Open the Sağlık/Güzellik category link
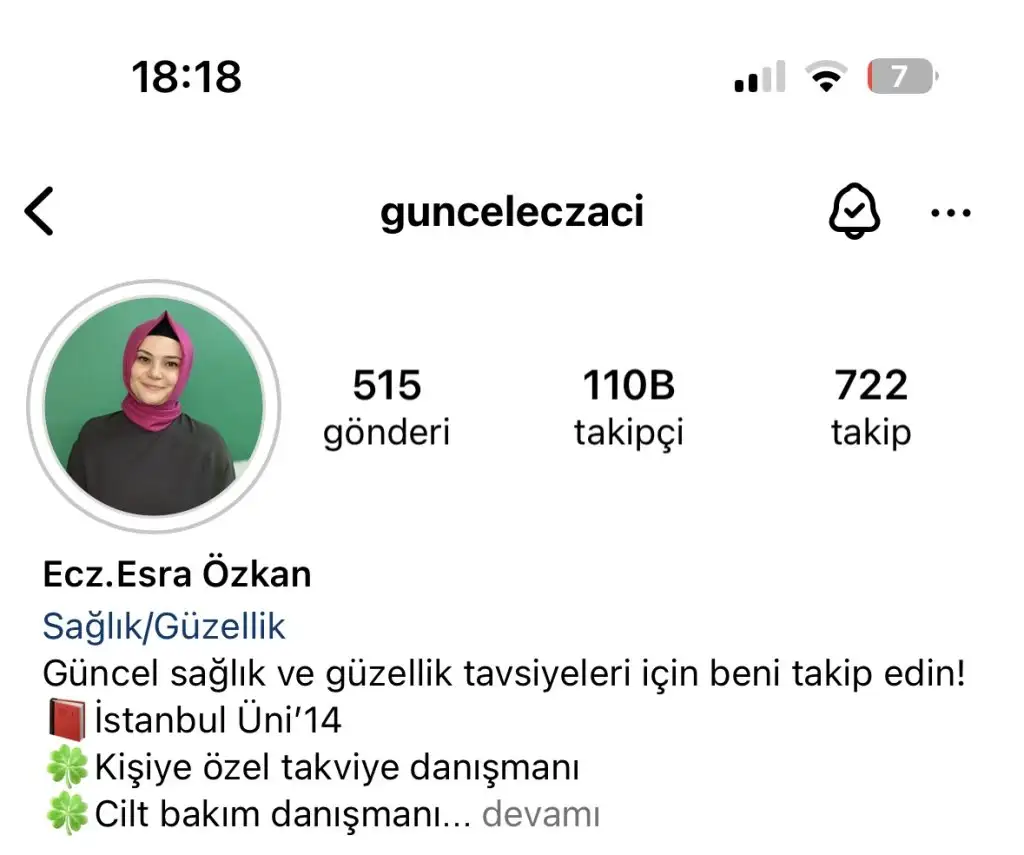The height and width of the screenshot is (855, 1024). tap(164, 627)
